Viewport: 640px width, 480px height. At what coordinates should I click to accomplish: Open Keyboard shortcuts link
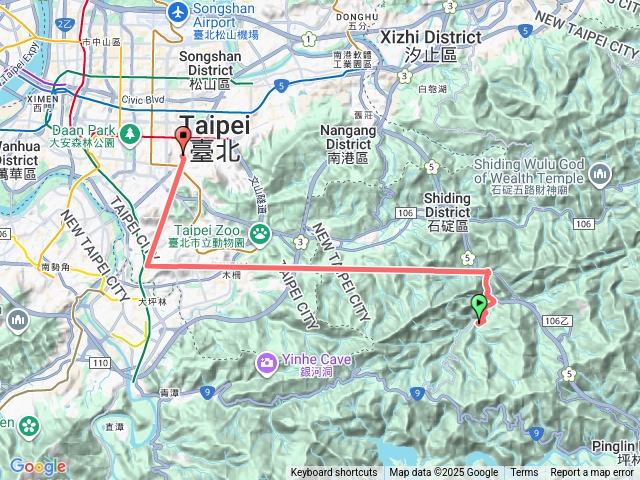[x=334, y=473]
